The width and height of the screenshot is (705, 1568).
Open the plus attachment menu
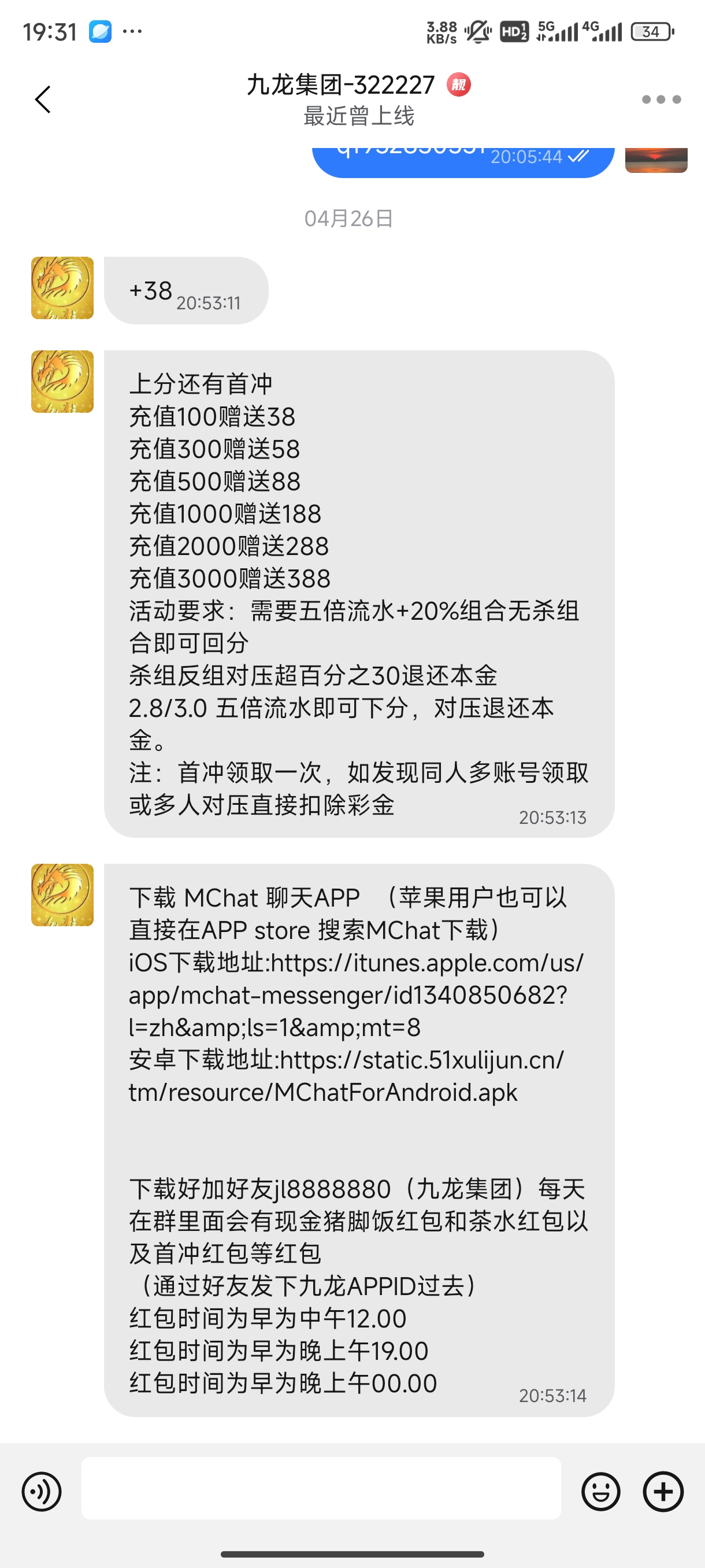663,1491
